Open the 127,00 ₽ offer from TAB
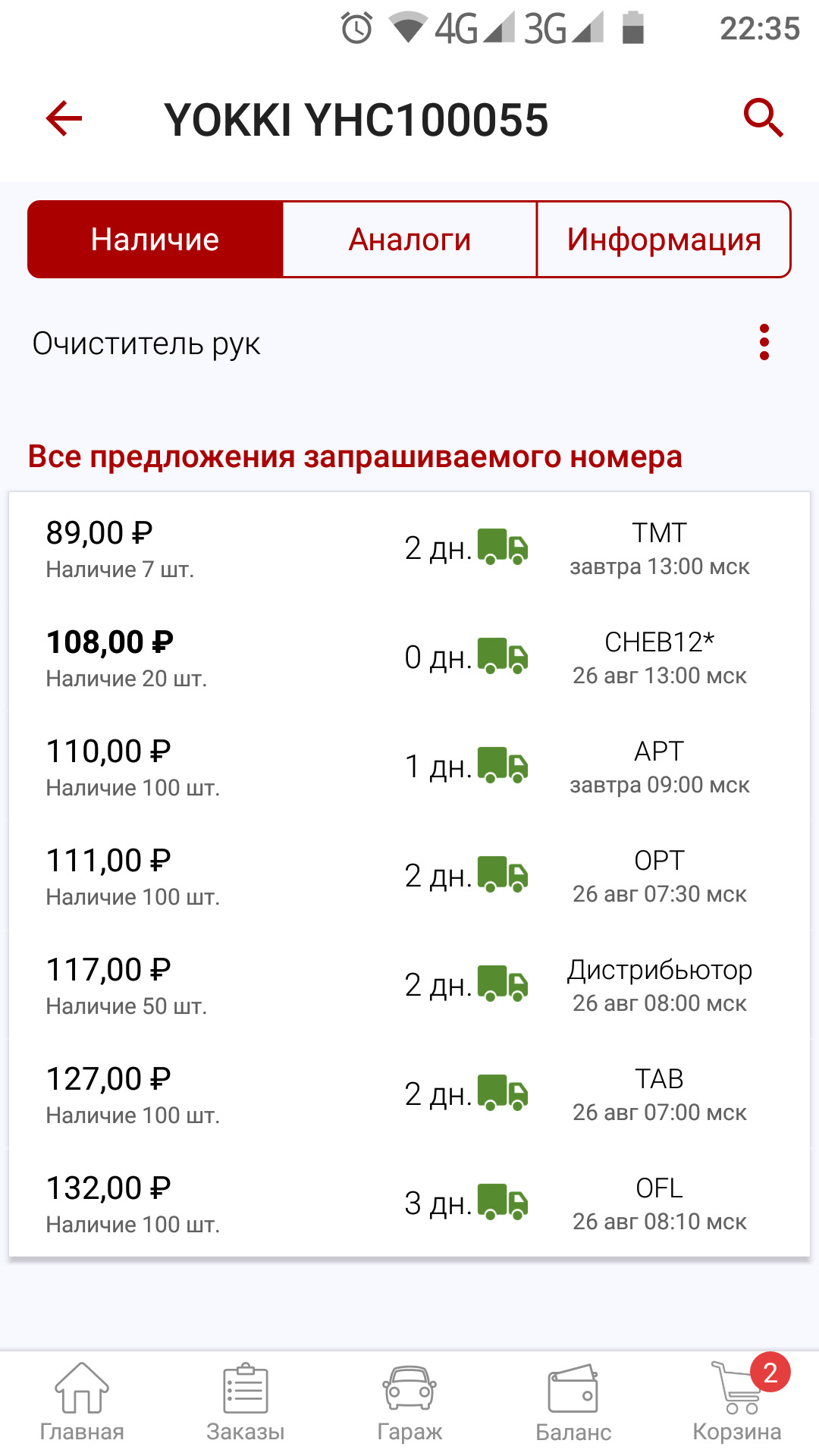The height and width of the screenshot is (1456, 819). pyautogui.click(x=409, y=1094)
